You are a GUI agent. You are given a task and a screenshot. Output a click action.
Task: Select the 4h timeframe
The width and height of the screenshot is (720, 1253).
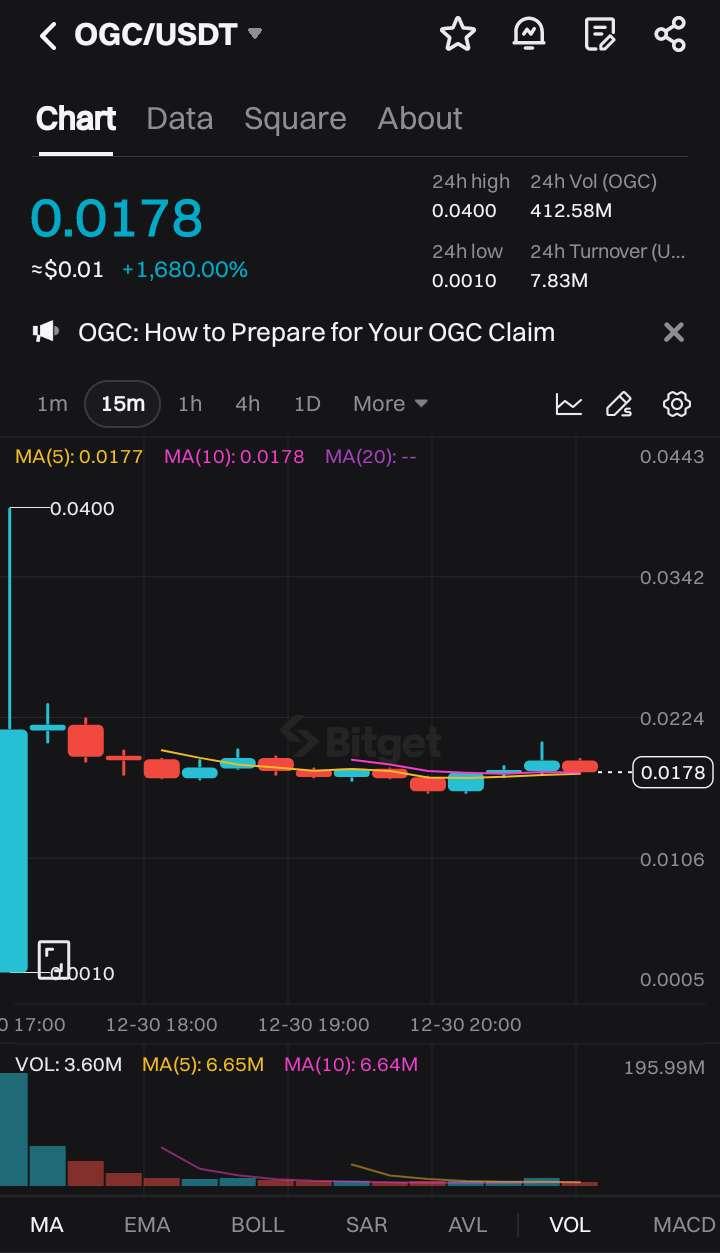pos(247,404)
